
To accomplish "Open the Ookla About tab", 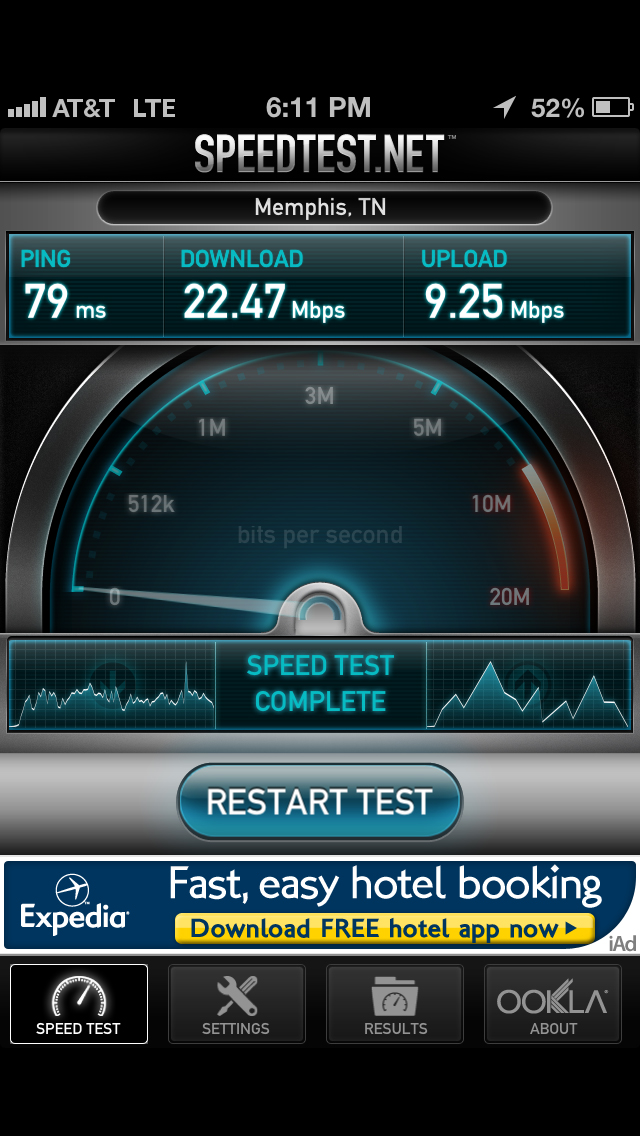I will pyautogui.click(x=553, y=1003).
